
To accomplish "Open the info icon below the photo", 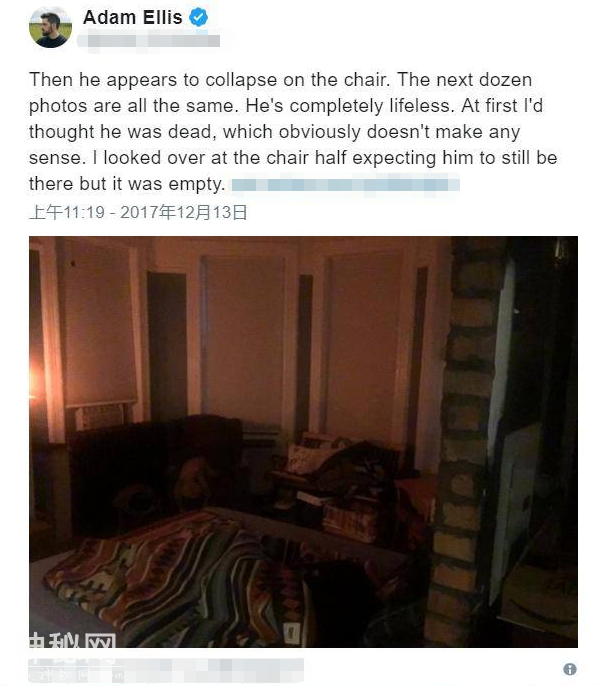I will tap(570, 669).
